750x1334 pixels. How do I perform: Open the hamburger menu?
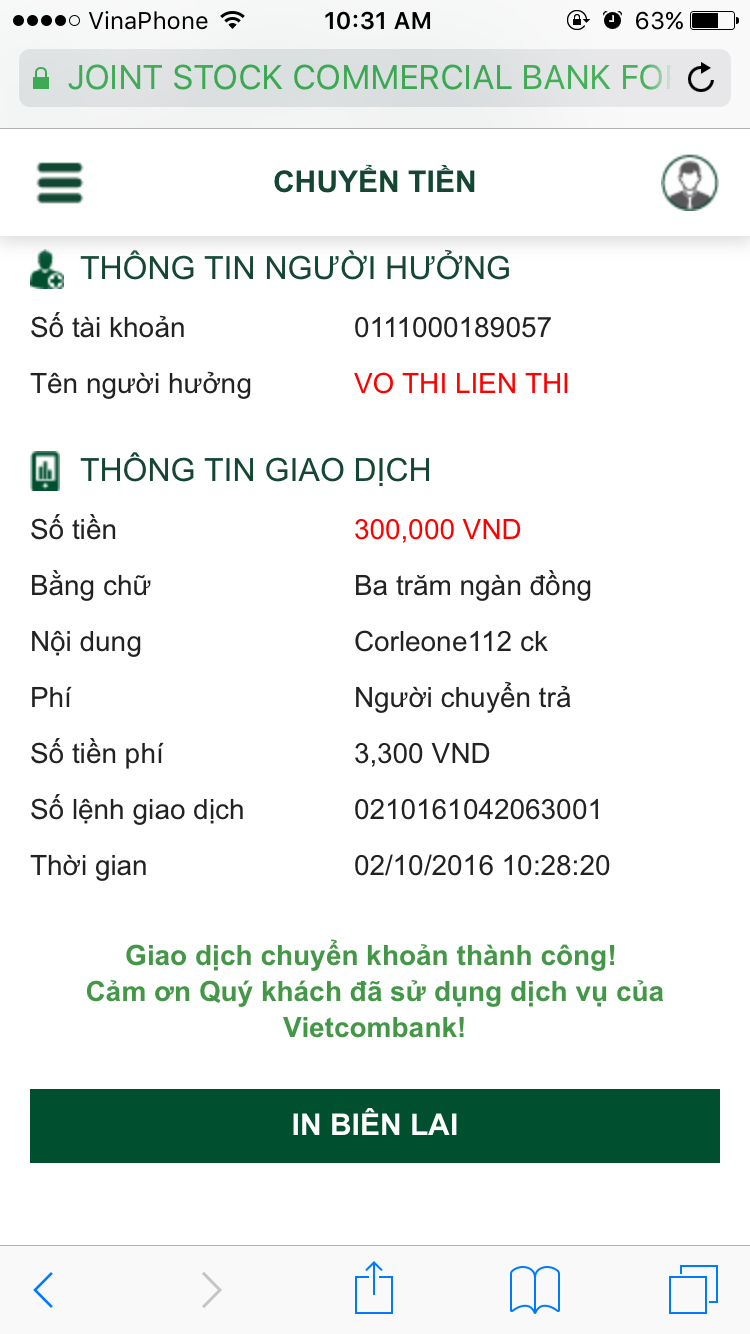(x=60, y=183)
